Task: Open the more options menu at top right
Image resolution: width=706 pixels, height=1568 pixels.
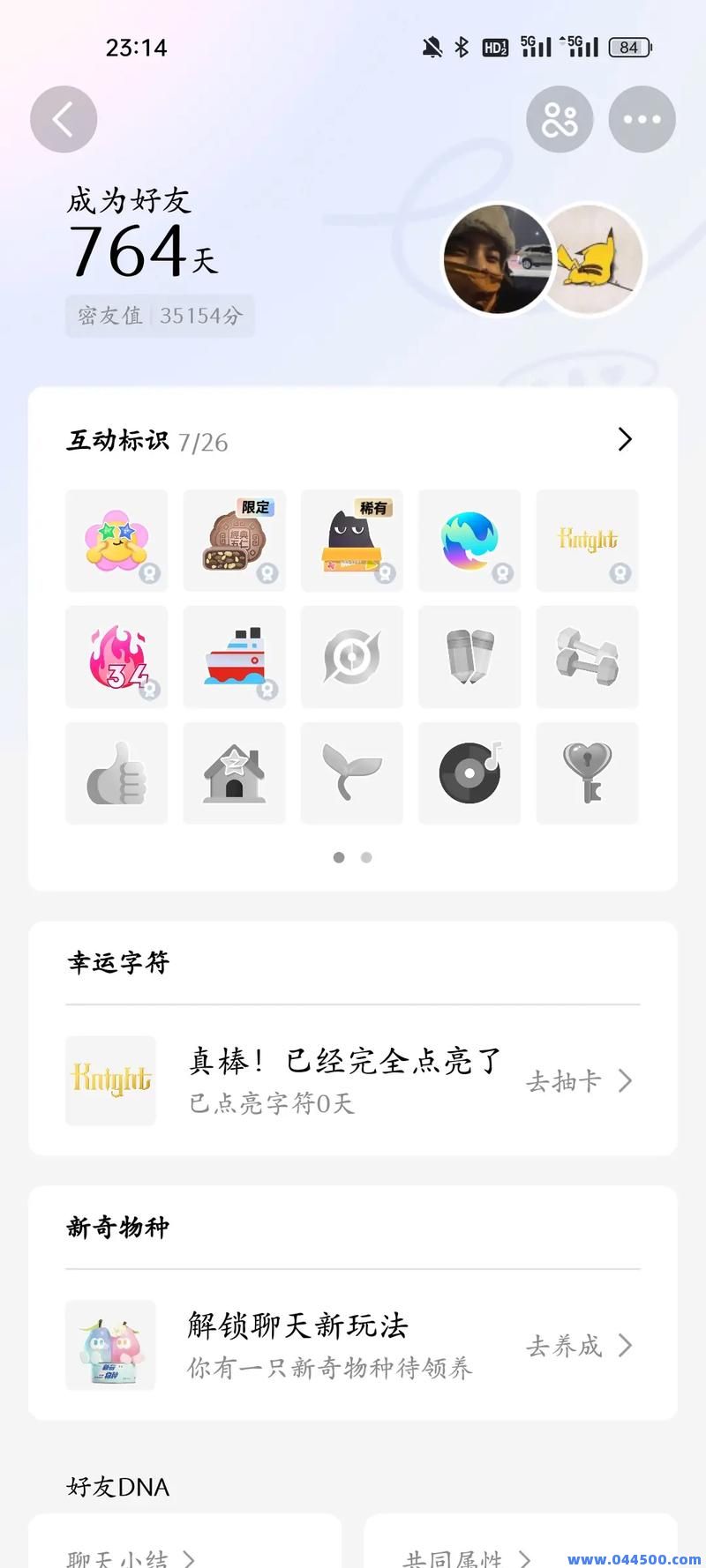Action: [x=642, y=119]
